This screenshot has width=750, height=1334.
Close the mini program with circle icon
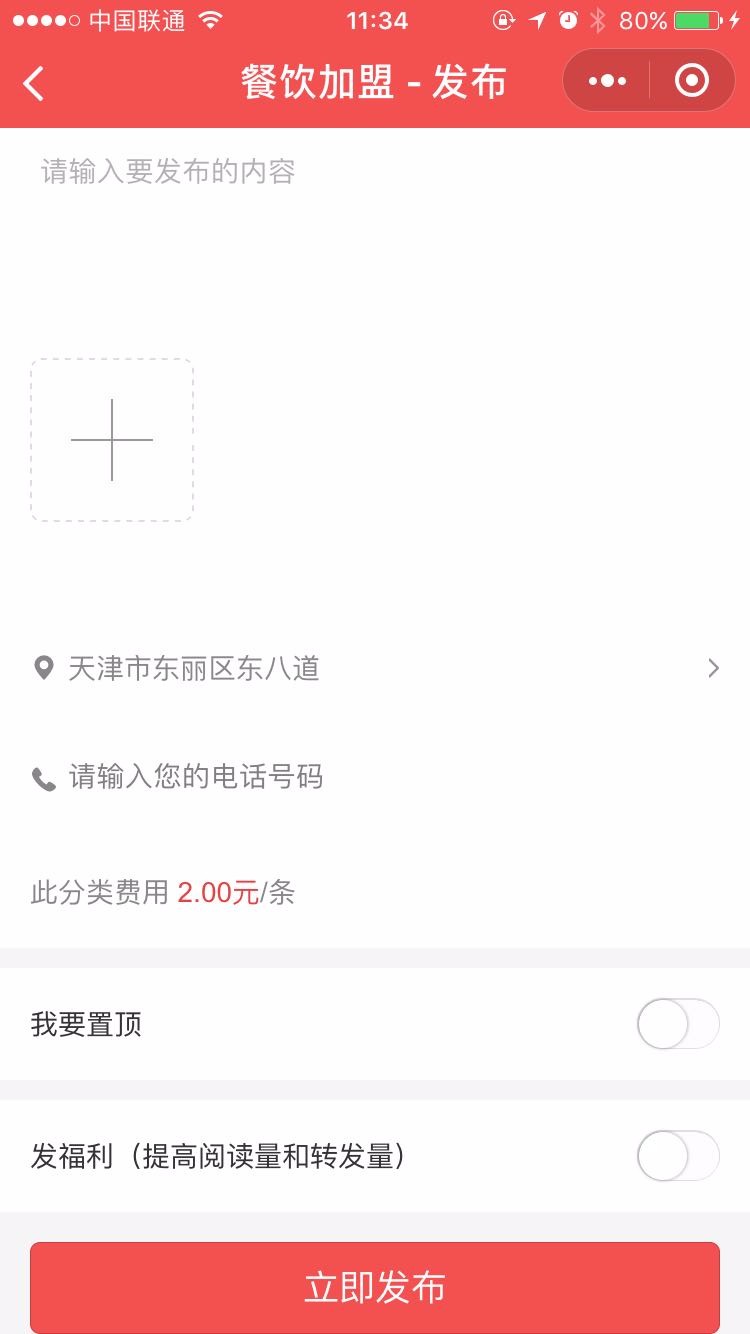point(692,81)
